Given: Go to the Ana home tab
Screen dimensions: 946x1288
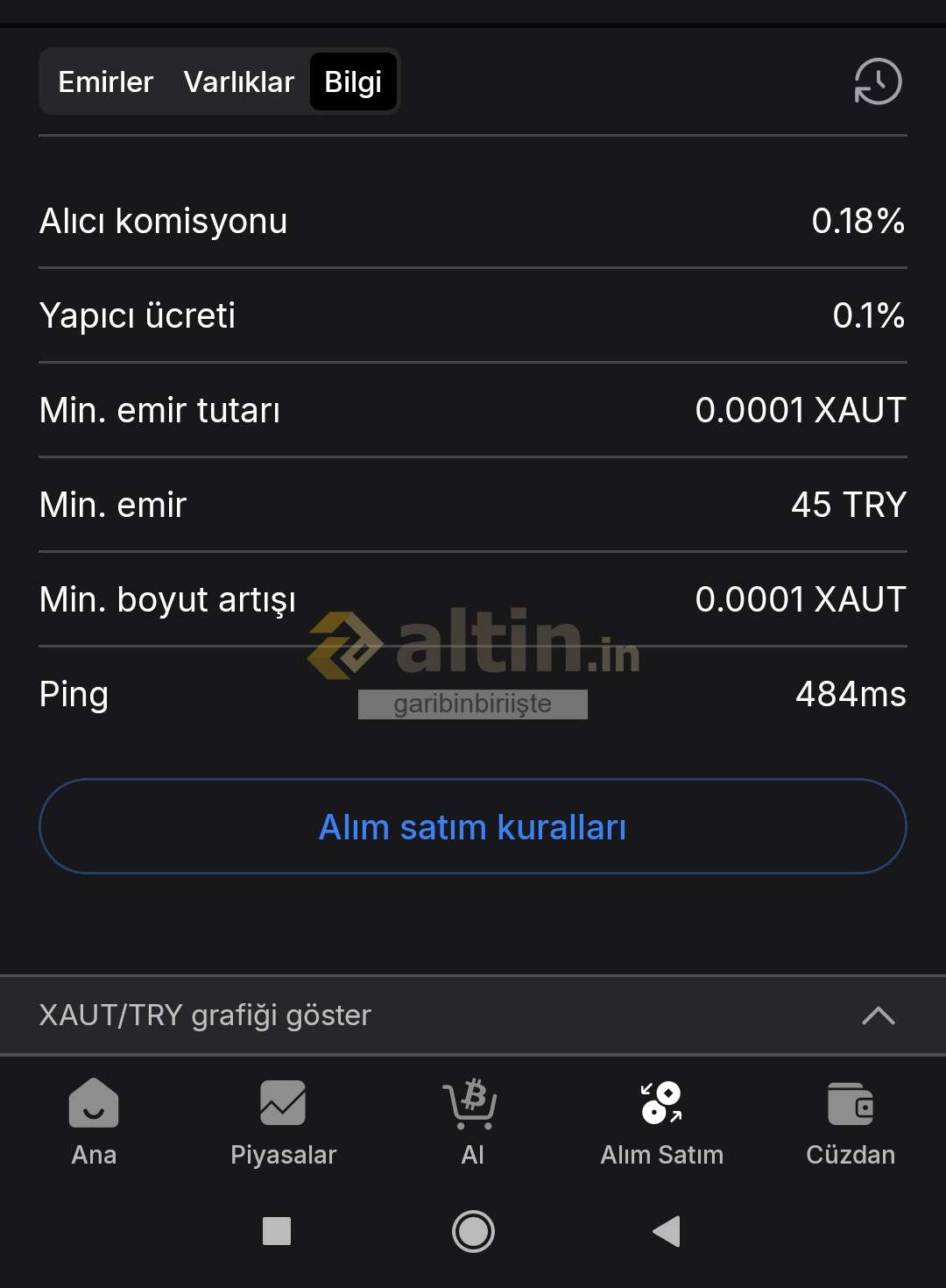Looking at the screenshot, I should [94, 1123].
